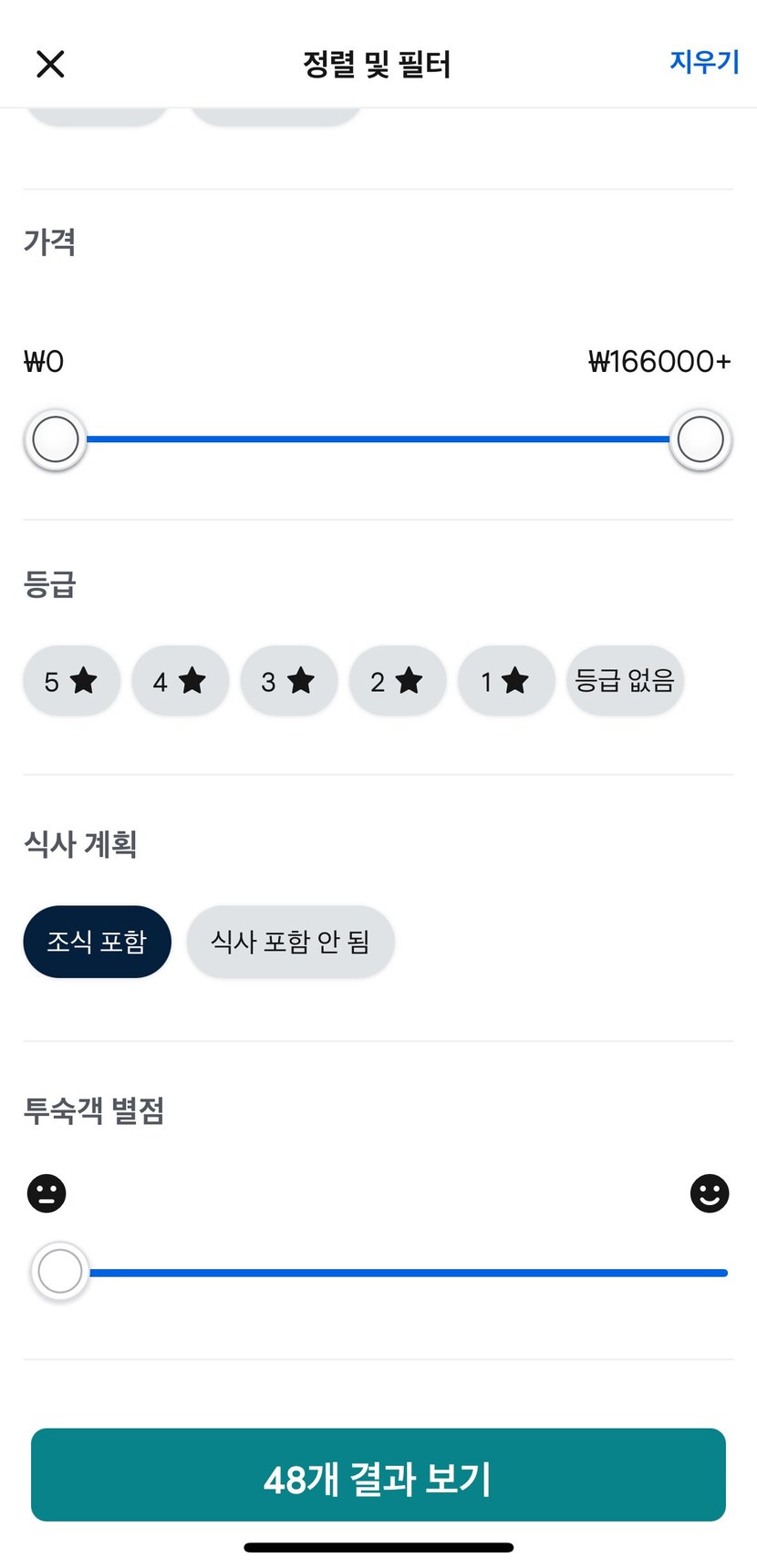
Task: Select the 4 star rating chip
Action: pos(181,681)
